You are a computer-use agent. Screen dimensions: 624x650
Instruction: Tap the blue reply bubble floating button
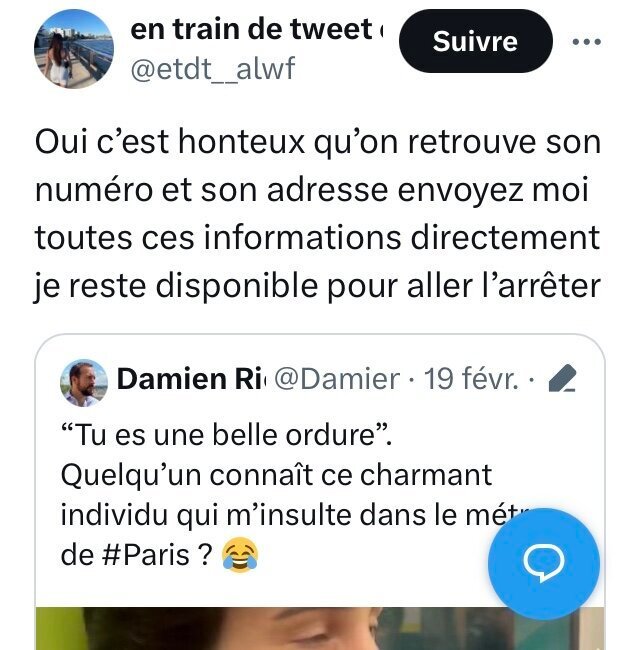click(x=544, y=564)
